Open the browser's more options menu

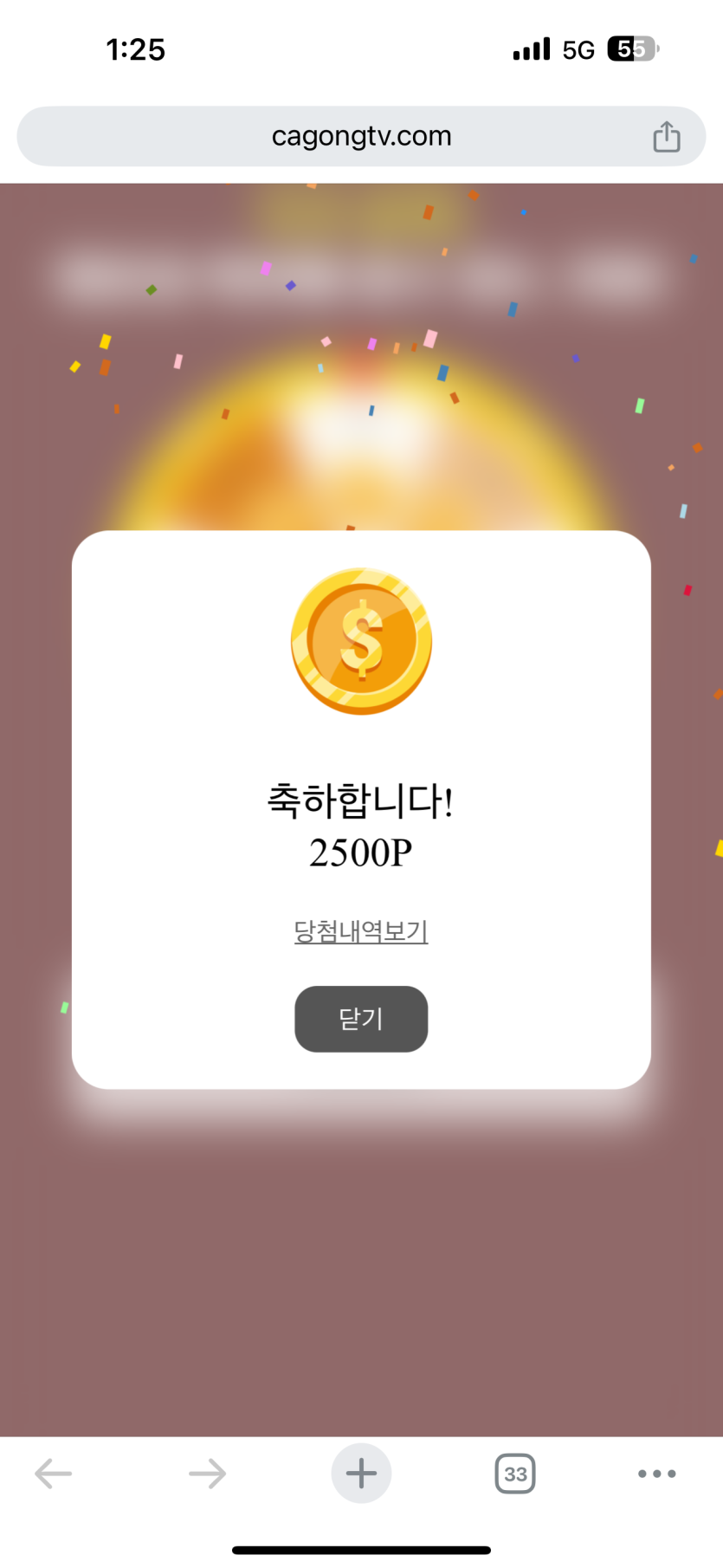pos(656,1474)
